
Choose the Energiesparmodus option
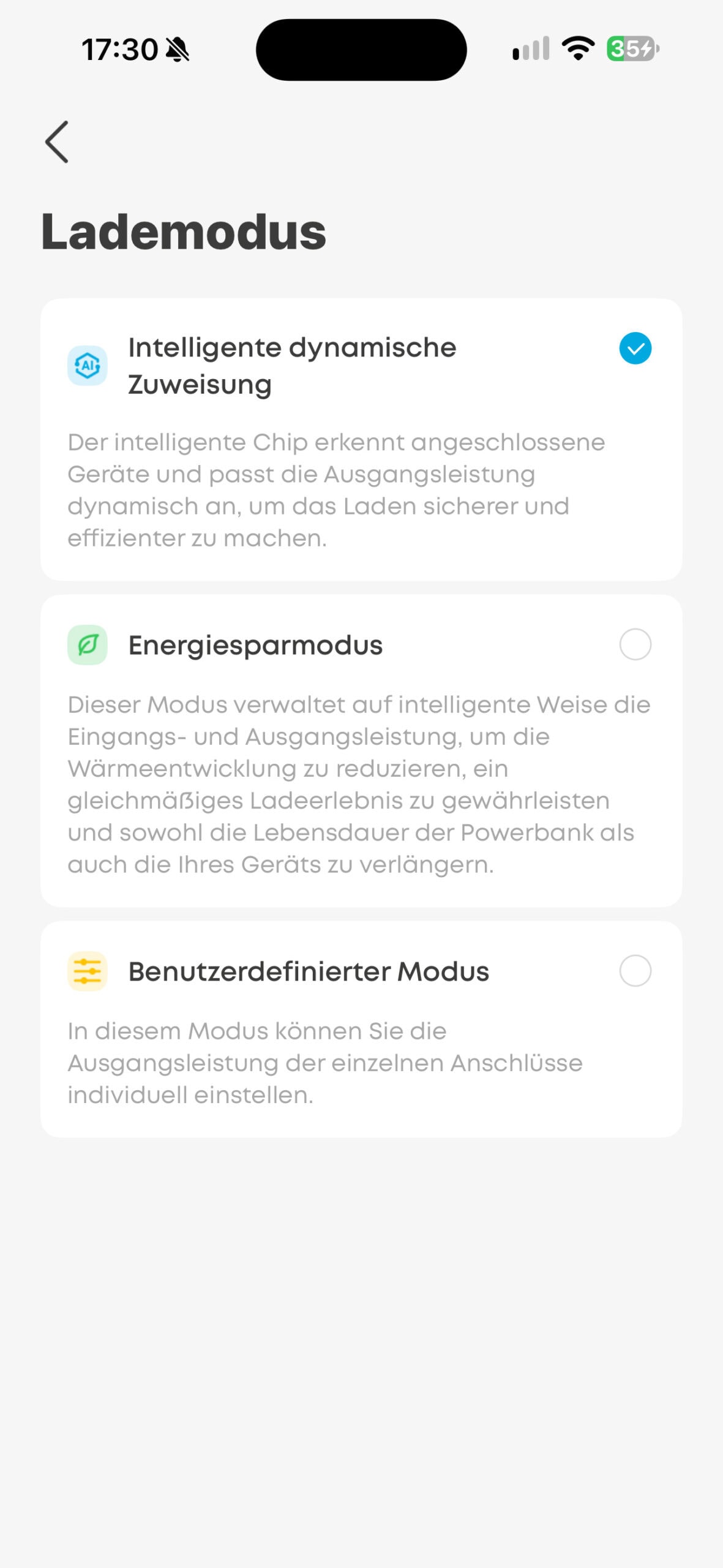pyautogui.click(x=361, y=750)
